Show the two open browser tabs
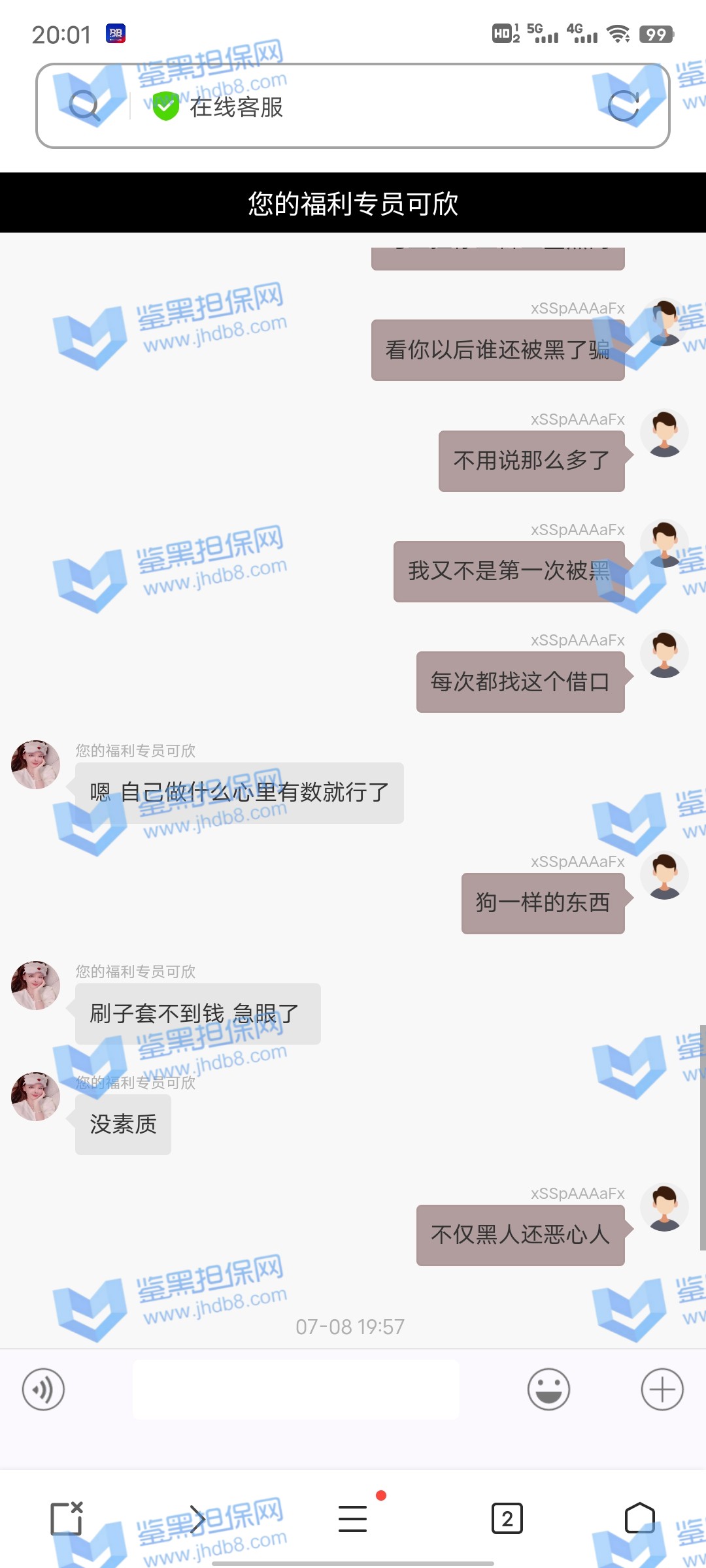Screen dimensions: 706x1568 pos(507,1518)
